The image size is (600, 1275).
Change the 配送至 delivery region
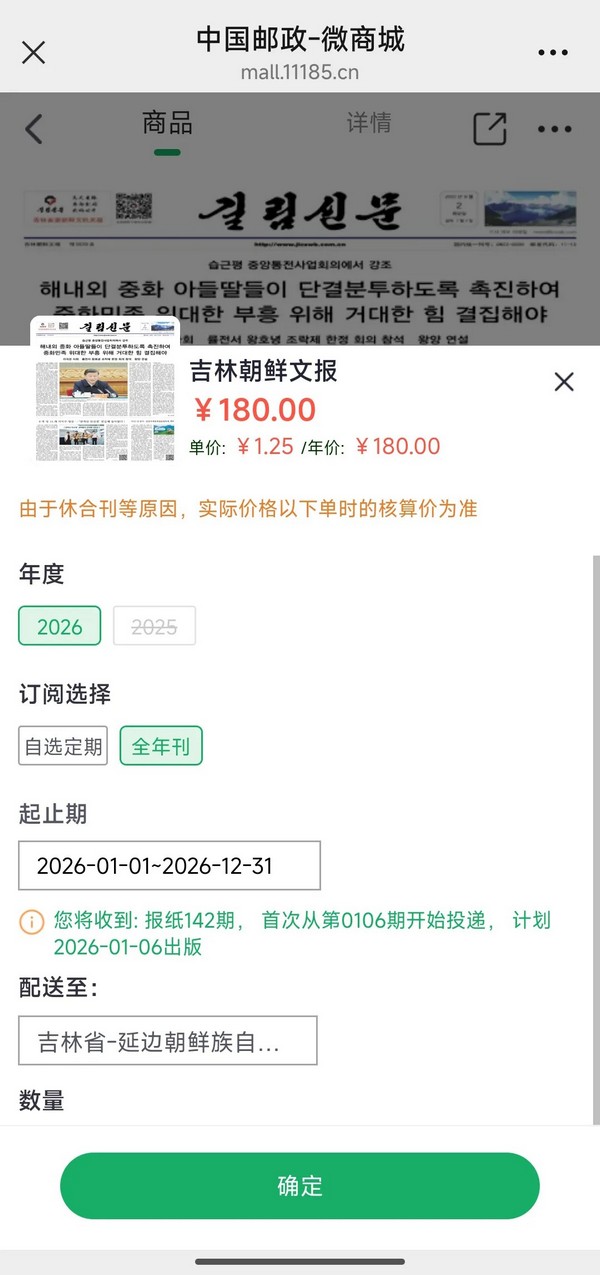pos(168,1040)
